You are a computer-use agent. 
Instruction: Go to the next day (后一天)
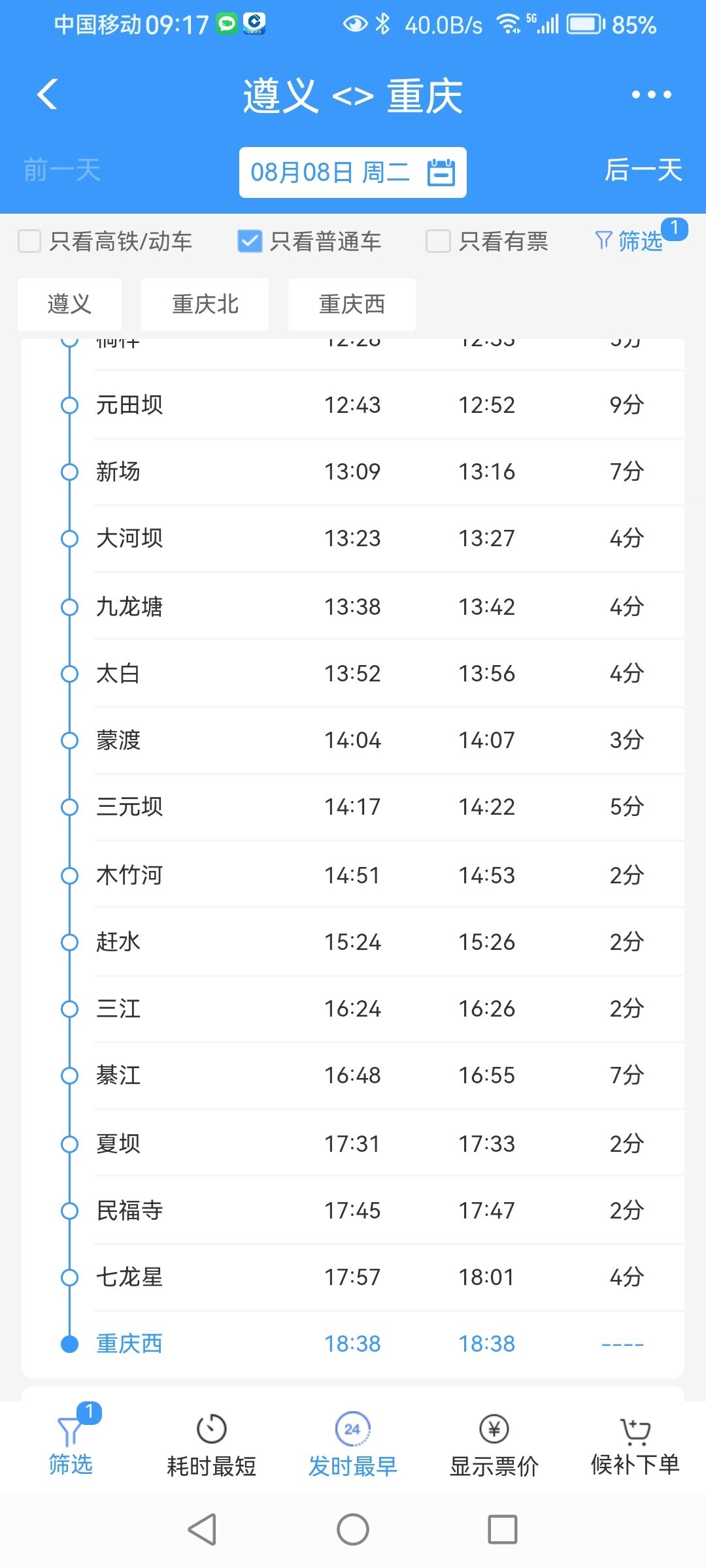(x=643, y=171)
